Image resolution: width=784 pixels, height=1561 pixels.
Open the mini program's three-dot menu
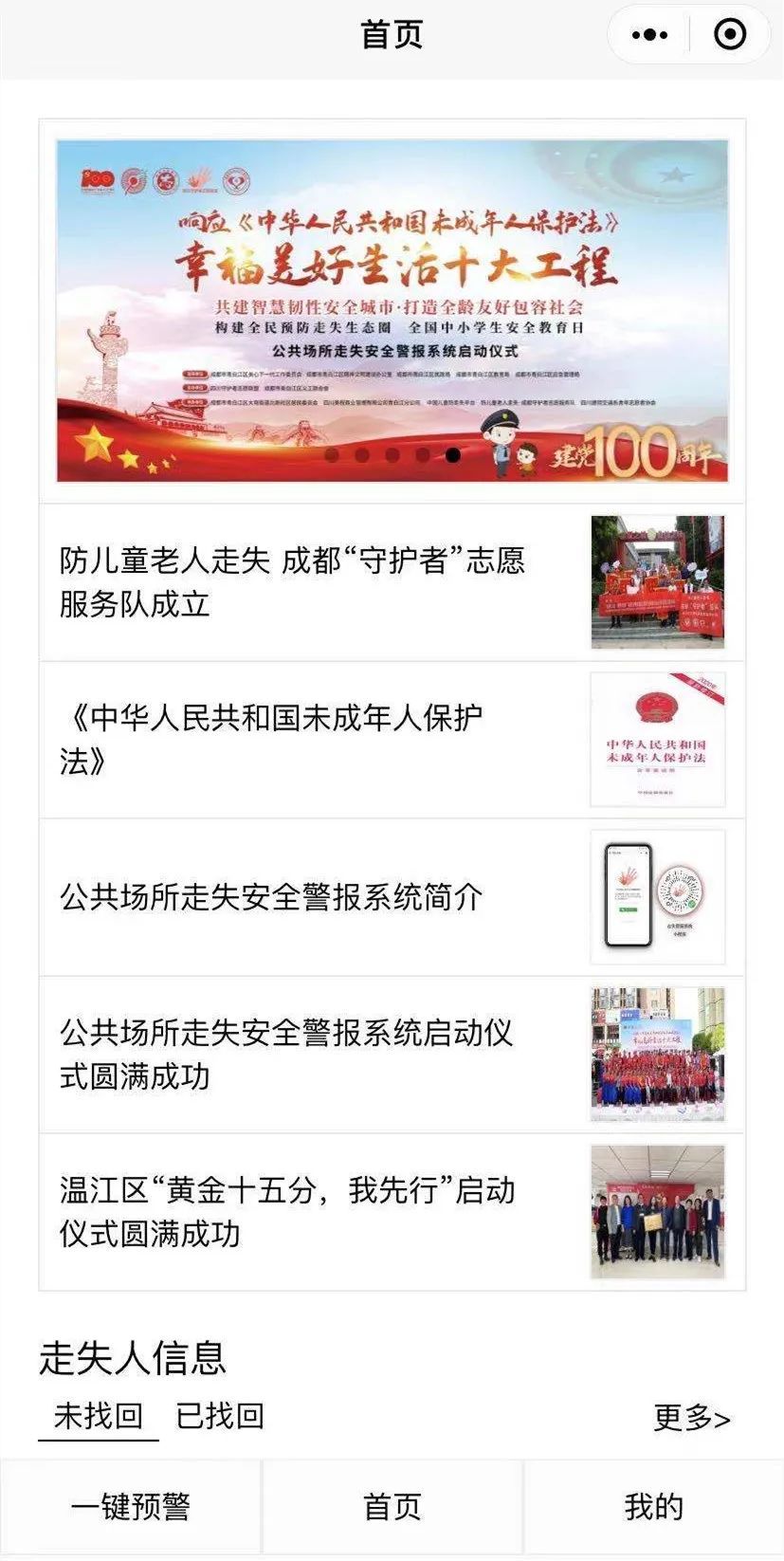pos(649,35)
